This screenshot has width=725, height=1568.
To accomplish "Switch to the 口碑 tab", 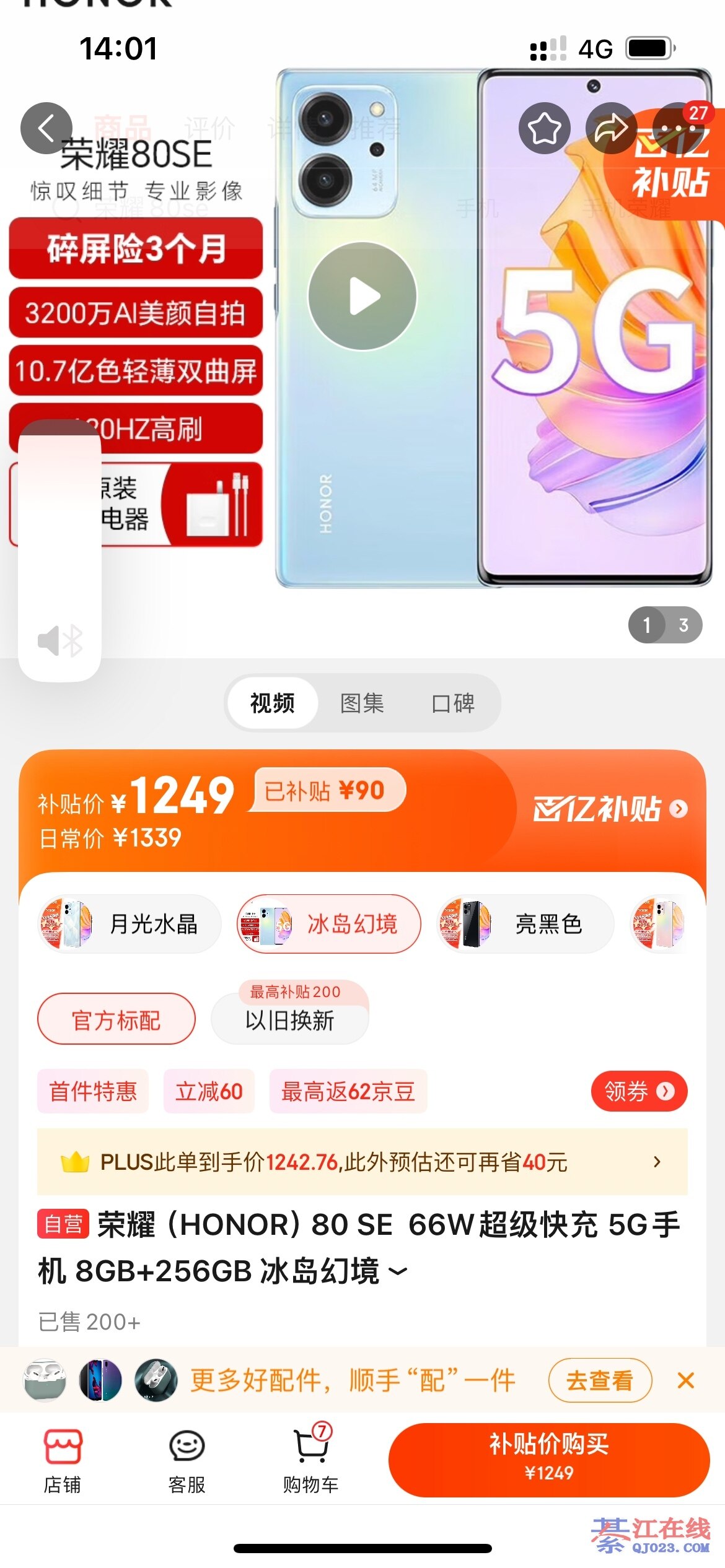I will (x=453, y=703).
